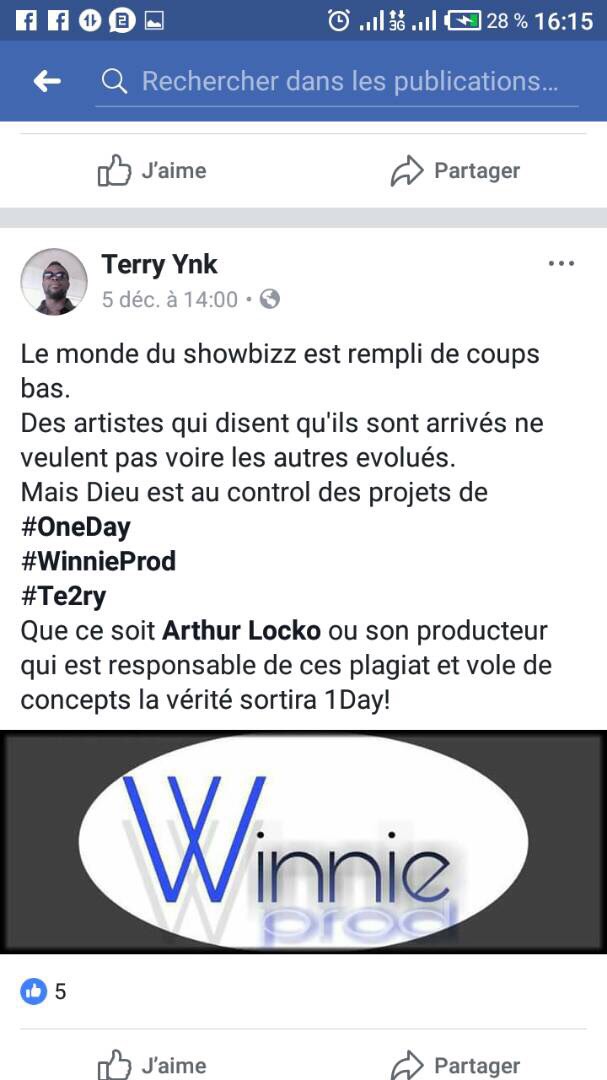Open Terry Ynk's profile picture
The width and height of the screenshot is (607, 1080).
(x=54, y=282)
